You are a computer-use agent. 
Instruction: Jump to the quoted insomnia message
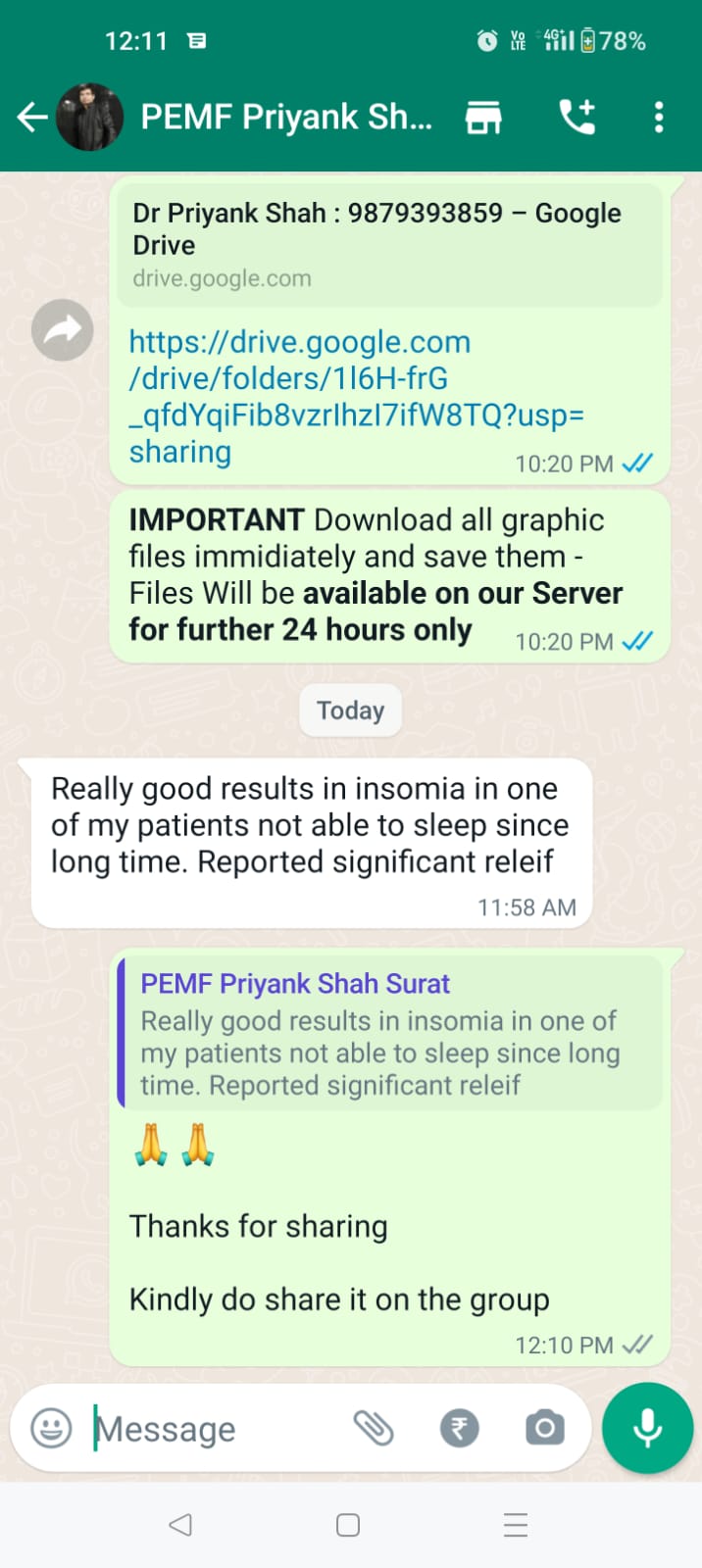coord(389,1033)
